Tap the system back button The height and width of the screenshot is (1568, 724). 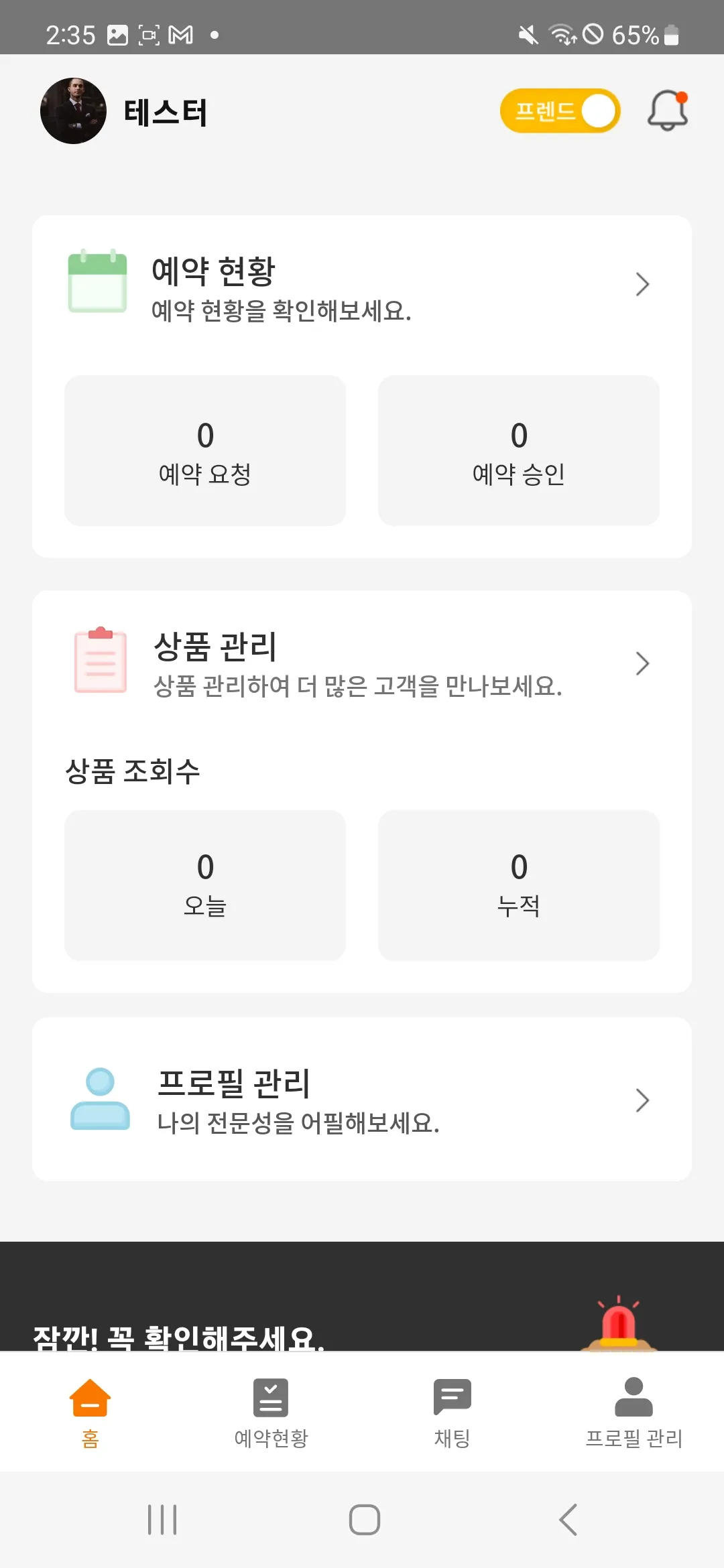click(x=568, y=1520)
